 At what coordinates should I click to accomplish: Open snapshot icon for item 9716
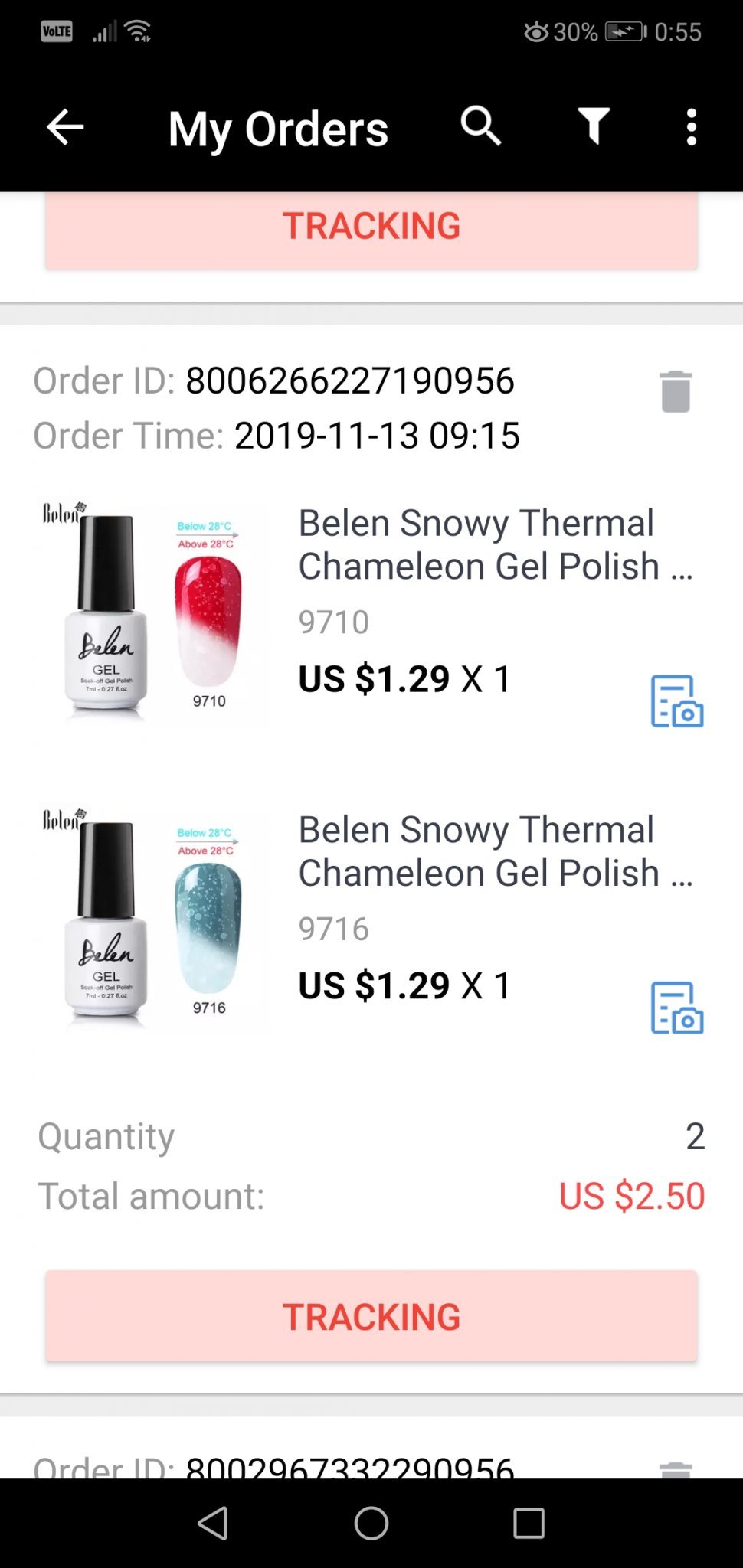676,1008
